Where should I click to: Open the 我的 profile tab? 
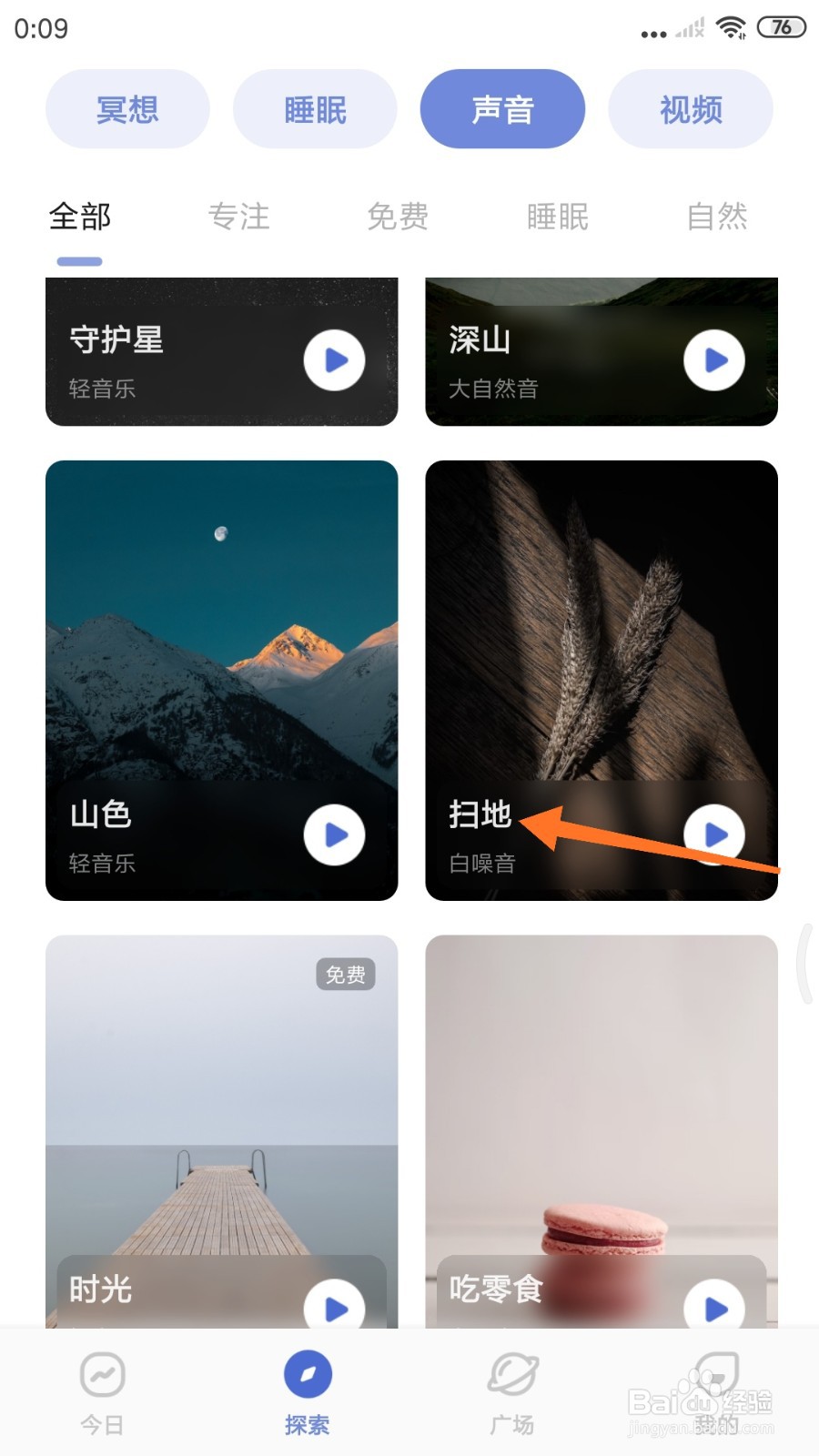coord(717,1392)
